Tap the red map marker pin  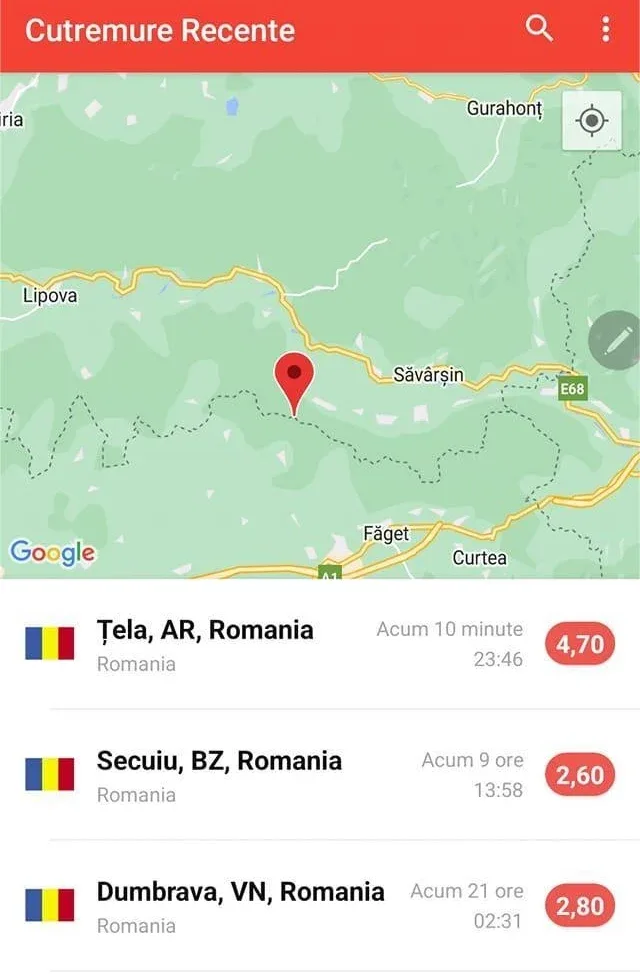pos(294,378)
